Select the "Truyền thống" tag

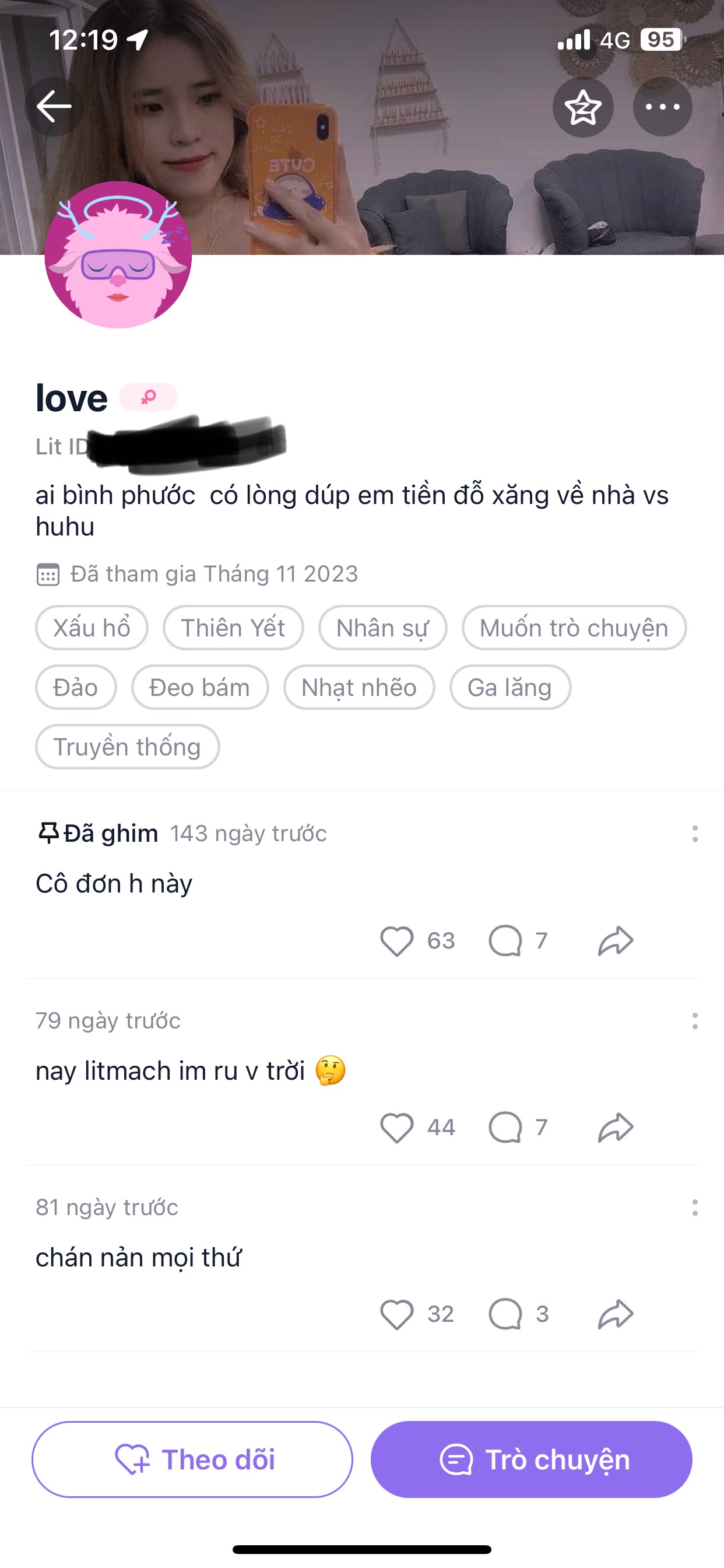click(127, 747)
